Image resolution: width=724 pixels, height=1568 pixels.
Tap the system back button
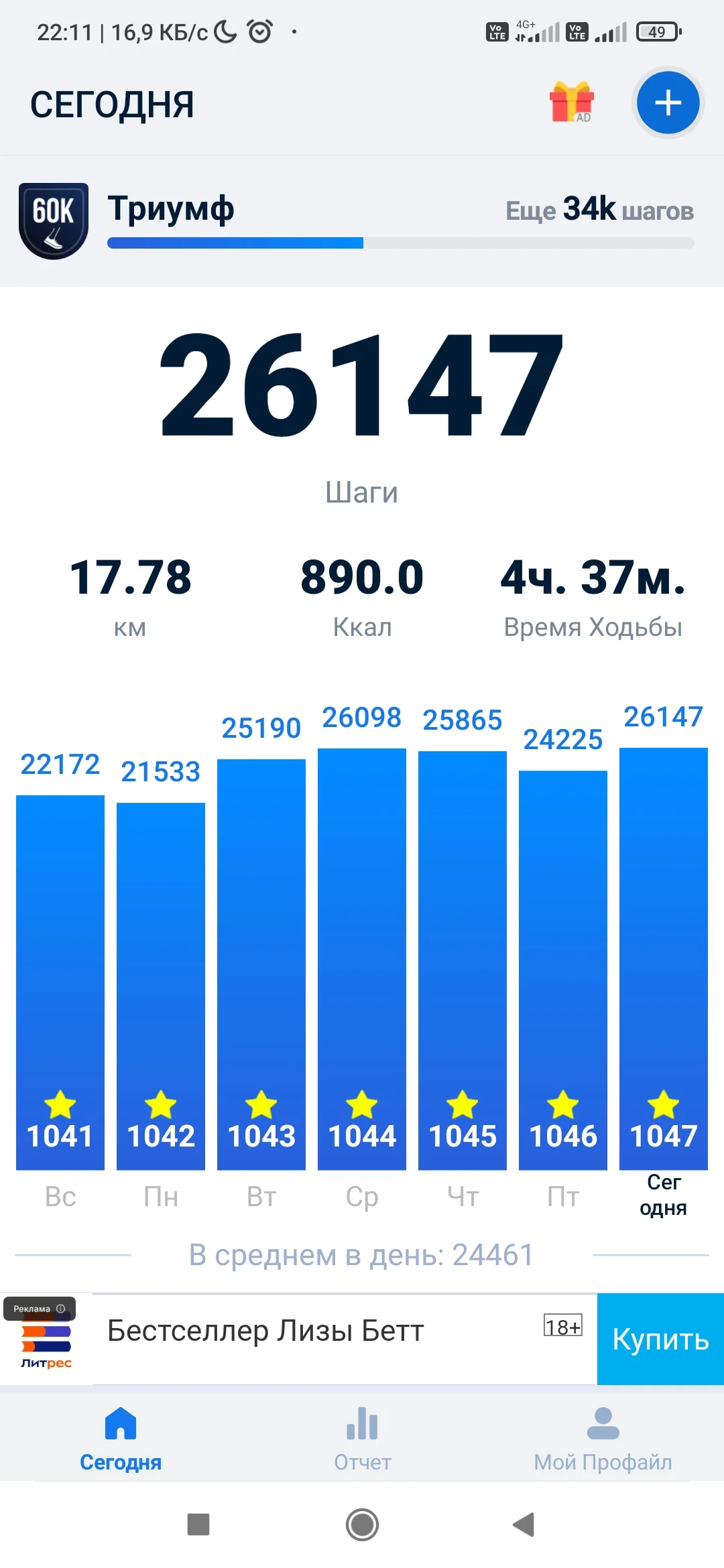click(x=524, y=1524)
